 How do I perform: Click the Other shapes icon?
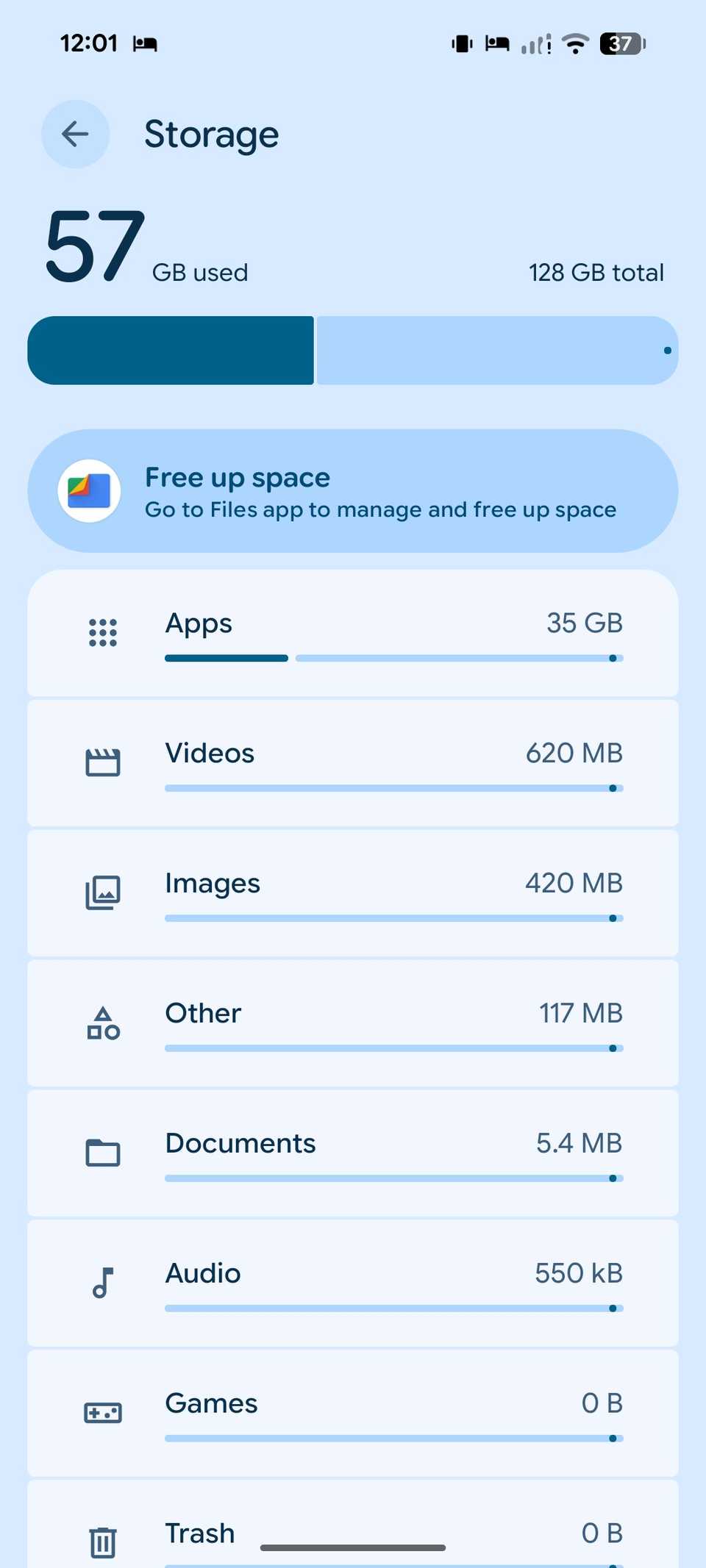coord(102,1022)
